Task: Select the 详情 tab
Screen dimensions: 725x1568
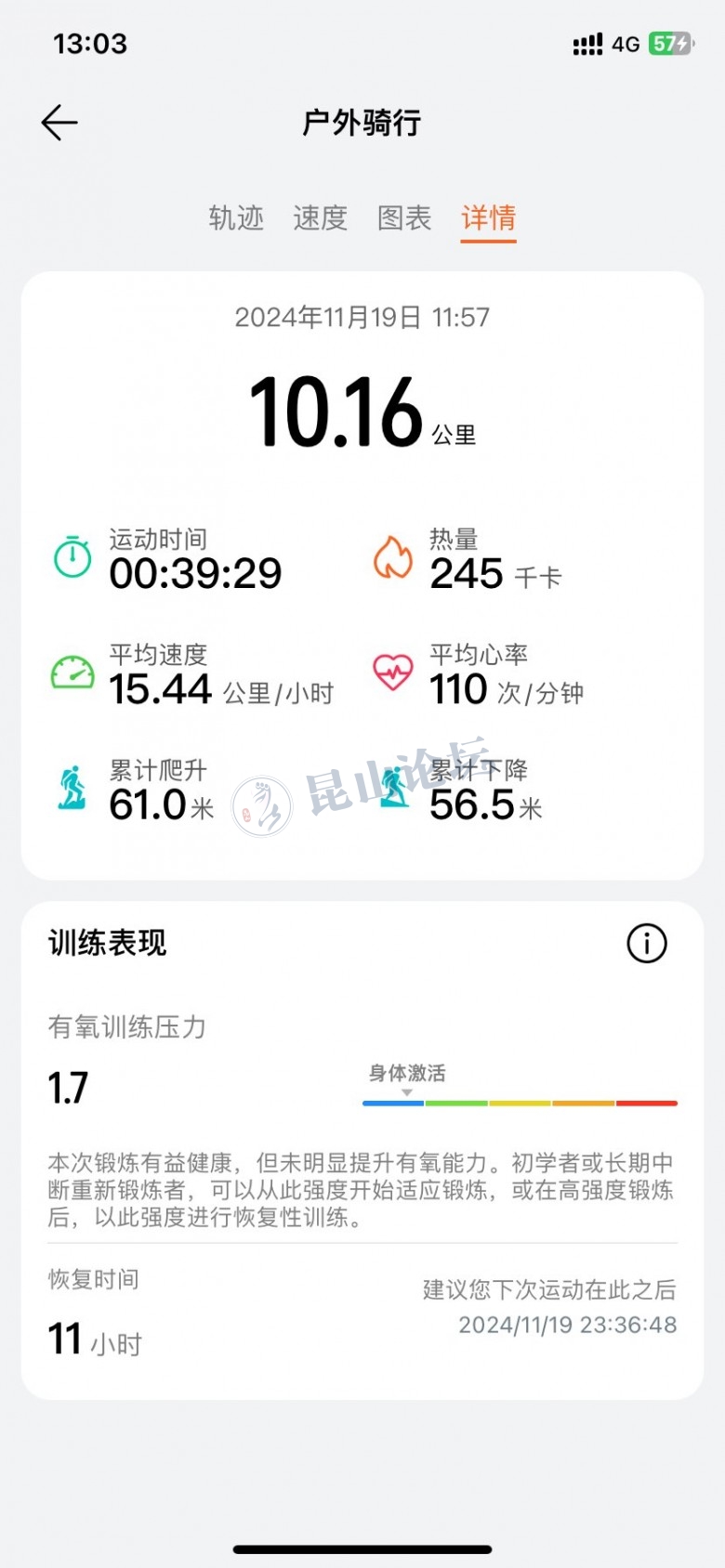Action: click(x=488, y=218)
